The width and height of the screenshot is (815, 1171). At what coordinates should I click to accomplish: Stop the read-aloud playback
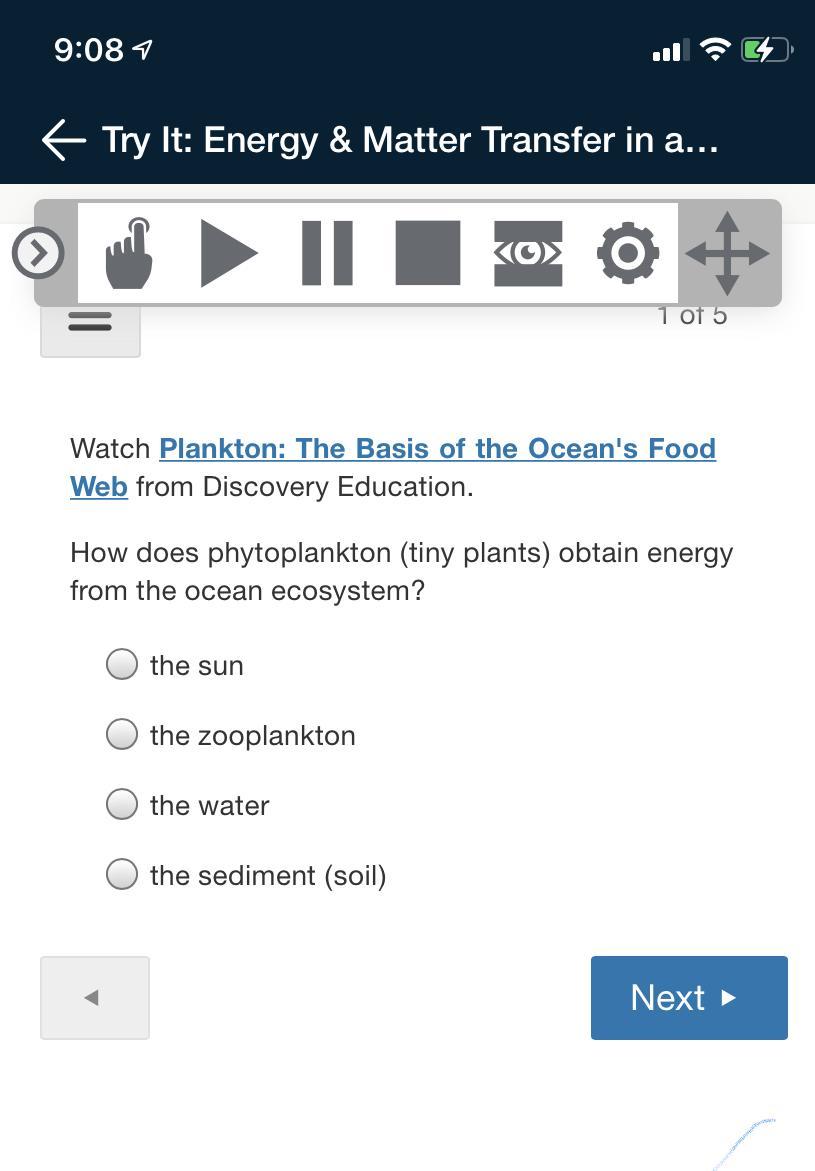tap(427, 253)
